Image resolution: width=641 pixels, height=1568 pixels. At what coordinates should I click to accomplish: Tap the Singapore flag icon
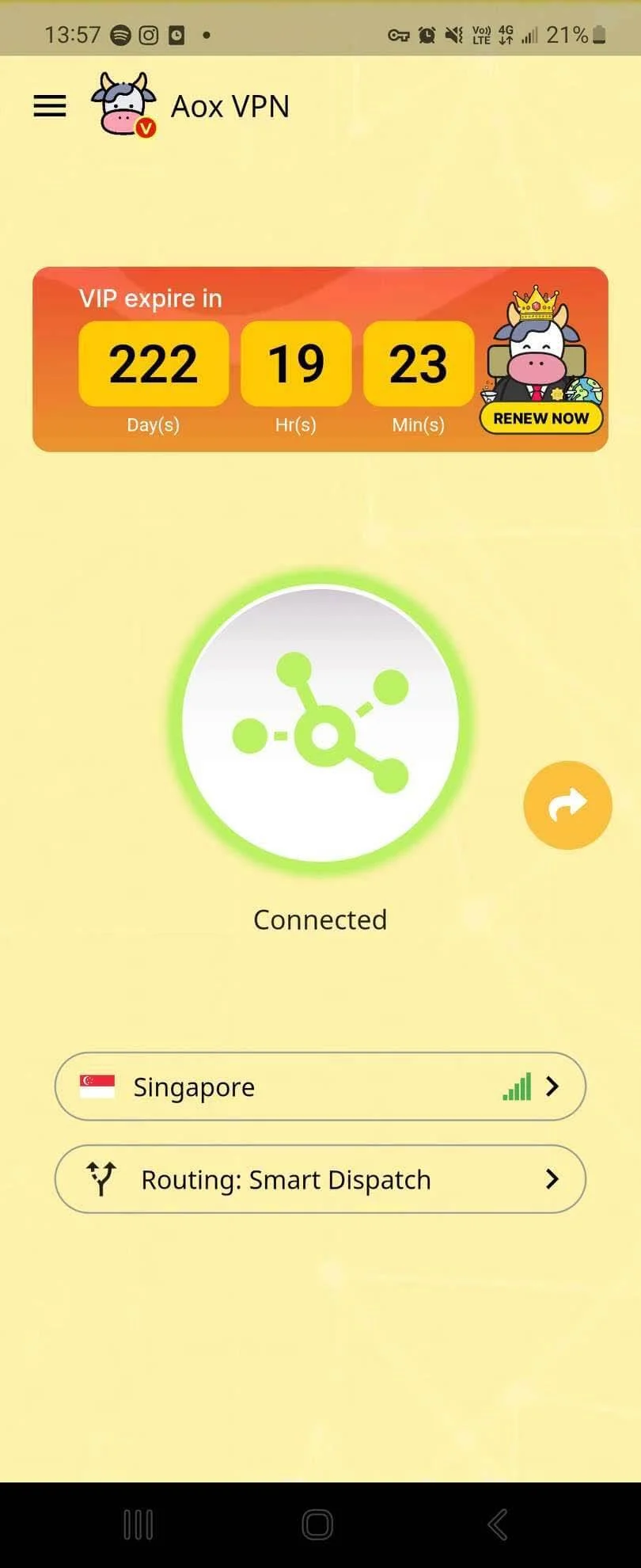96,1087
